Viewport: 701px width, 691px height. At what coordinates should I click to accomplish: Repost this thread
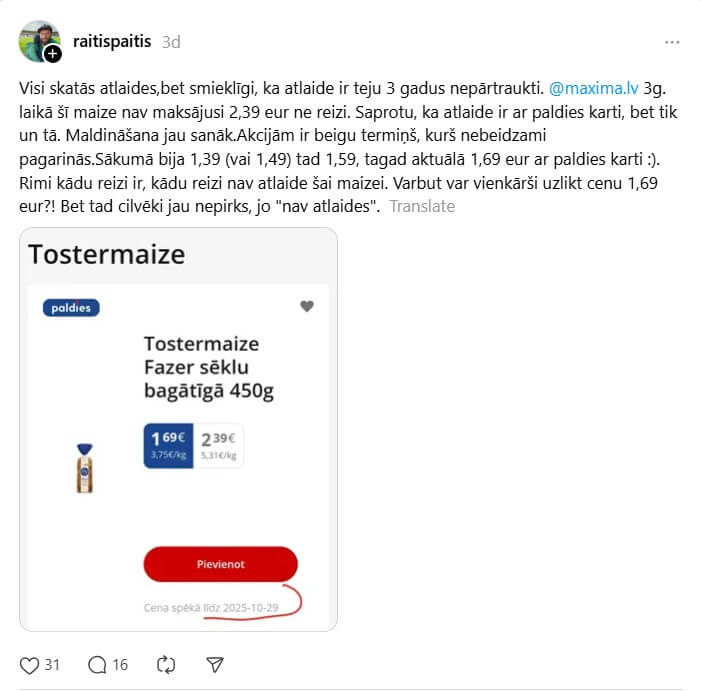[x=166, y=664]
